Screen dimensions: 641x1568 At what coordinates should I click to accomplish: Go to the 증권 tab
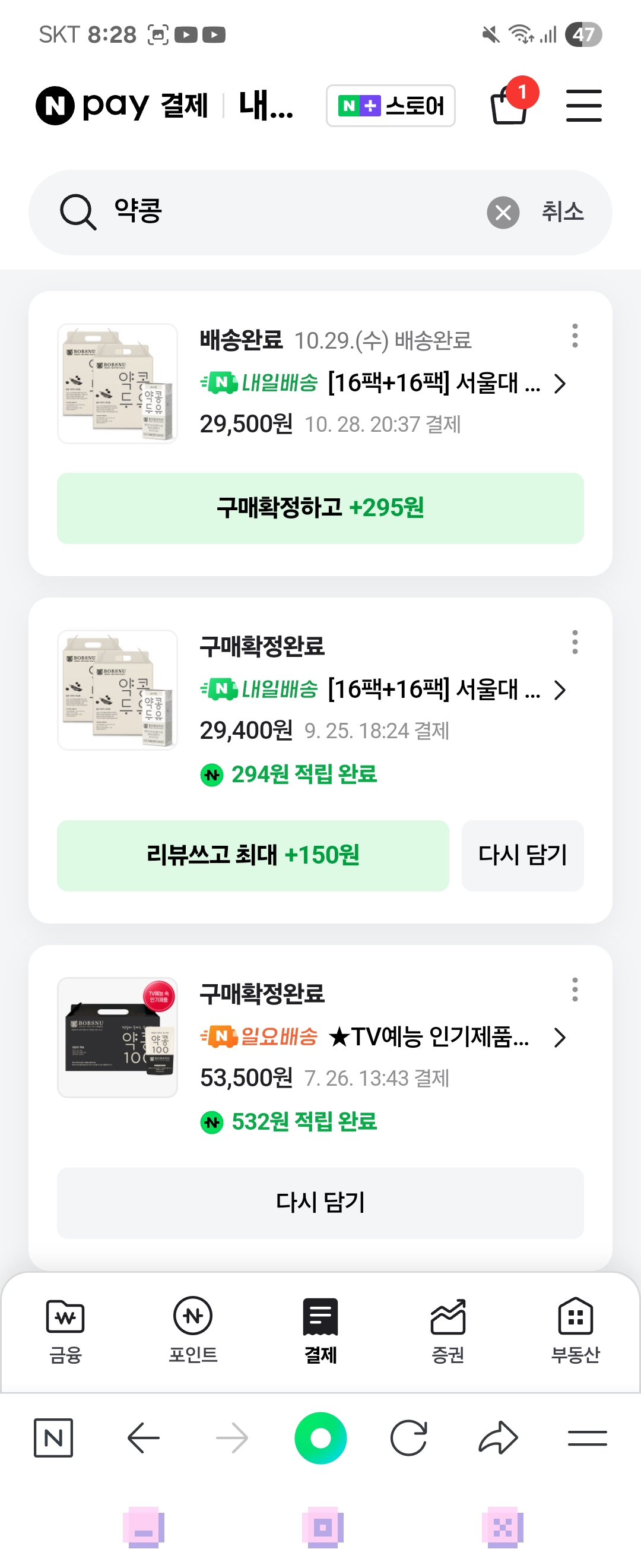[448, 1331]
